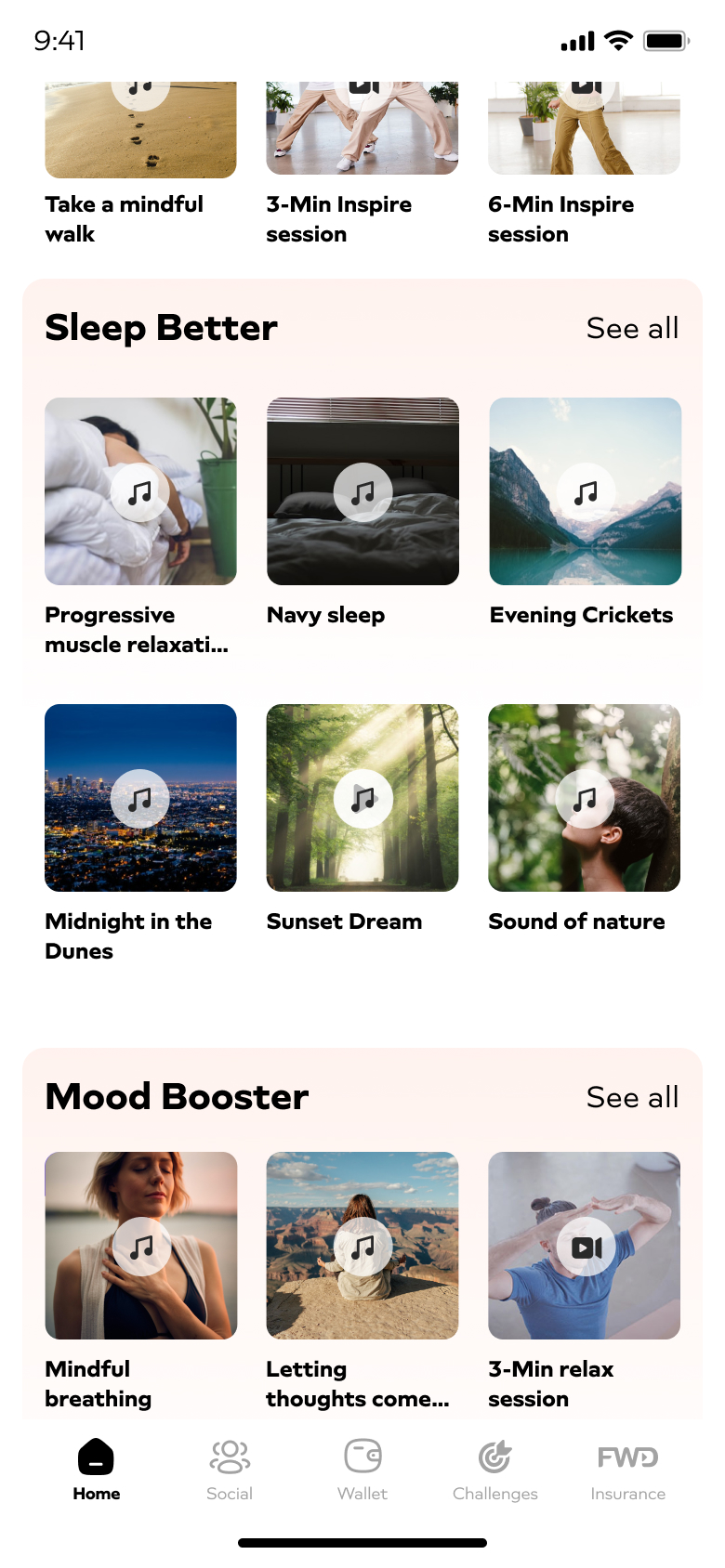Open Sound of nature audio
The width and height of the screenshot is (725, 1568).
pyautogui.click(x=585, y=798)
